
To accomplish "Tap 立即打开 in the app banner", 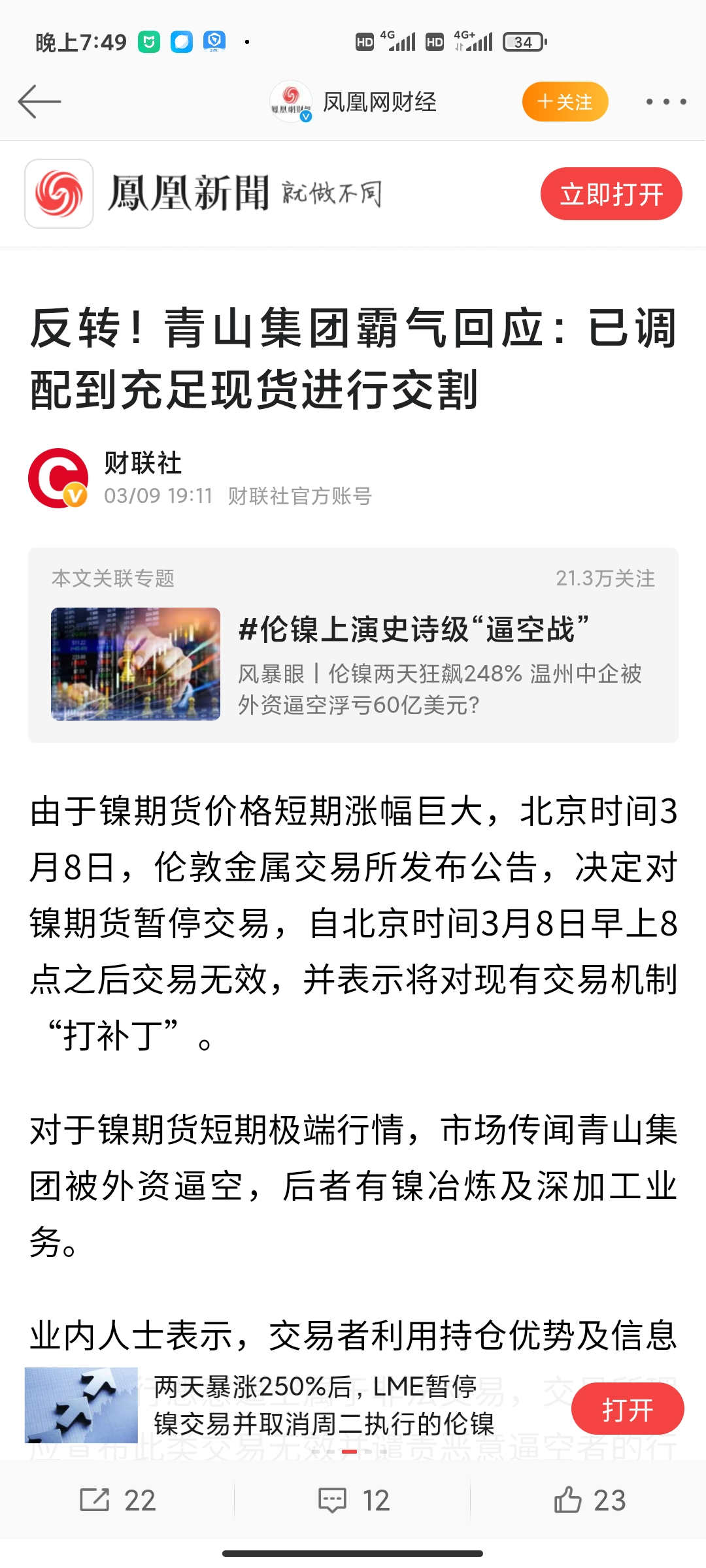I will click(x=611, y=194).
